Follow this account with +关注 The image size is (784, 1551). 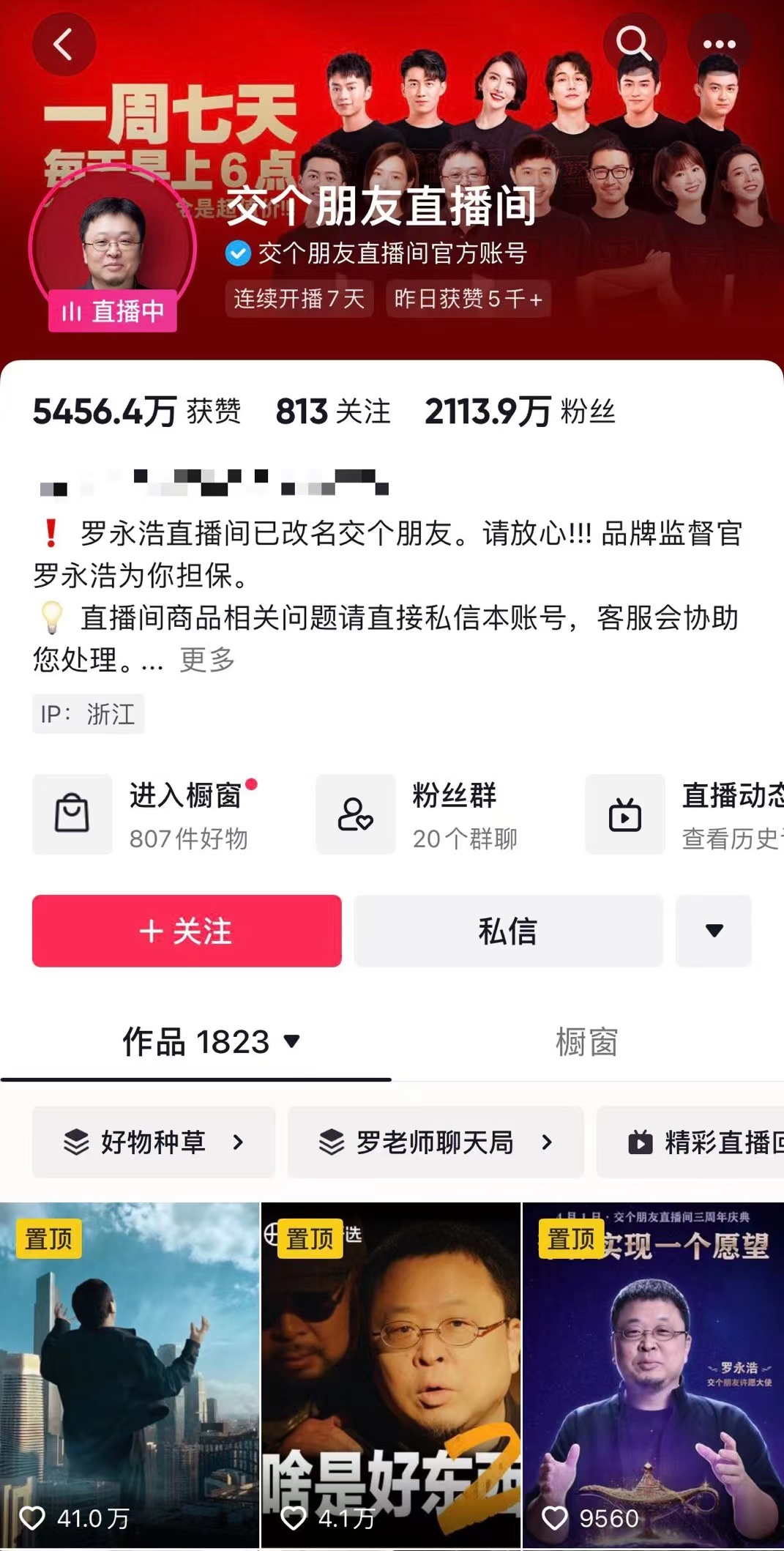click(x=187, y=931)
